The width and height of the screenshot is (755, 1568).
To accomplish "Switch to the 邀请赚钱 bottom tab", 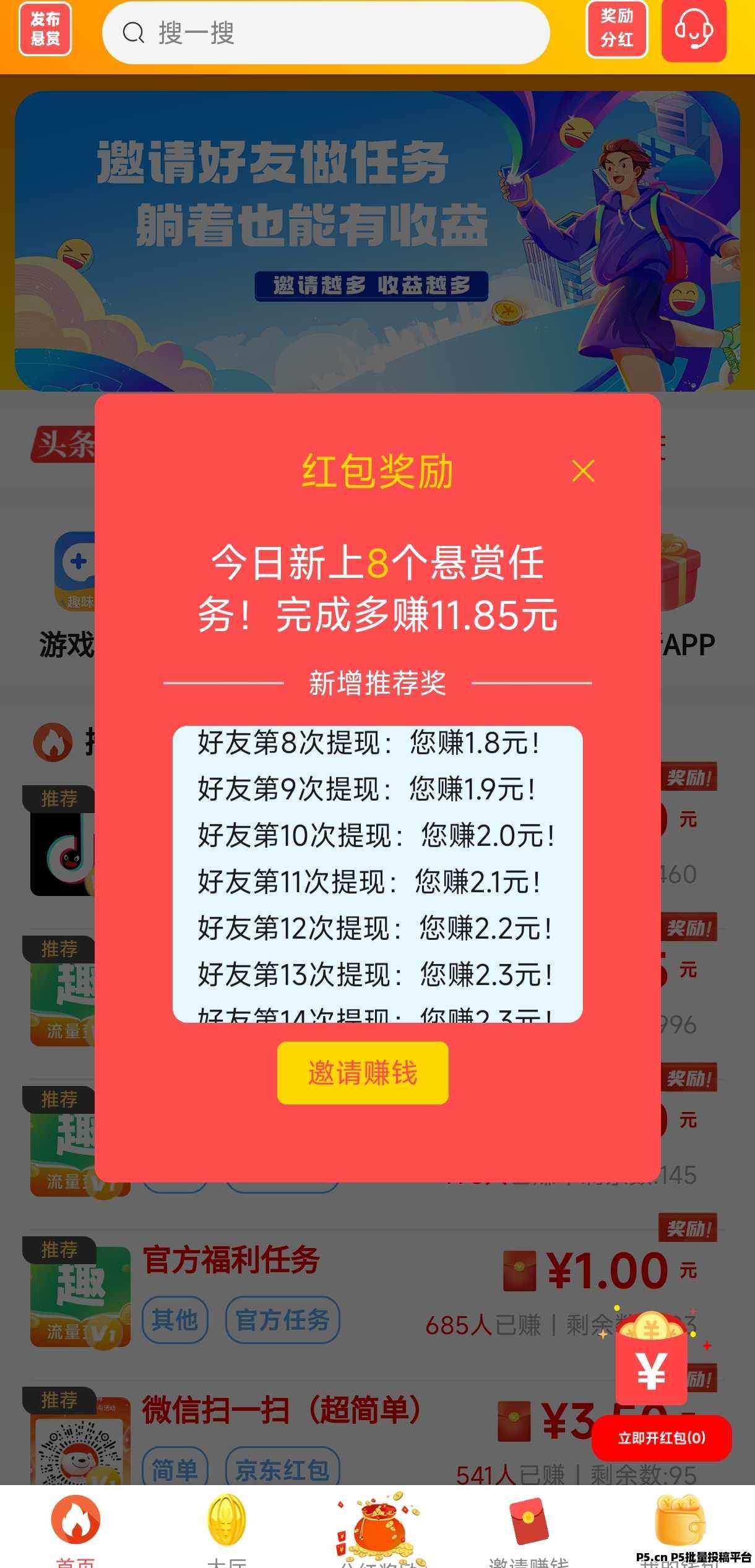I will (528, 1526).
